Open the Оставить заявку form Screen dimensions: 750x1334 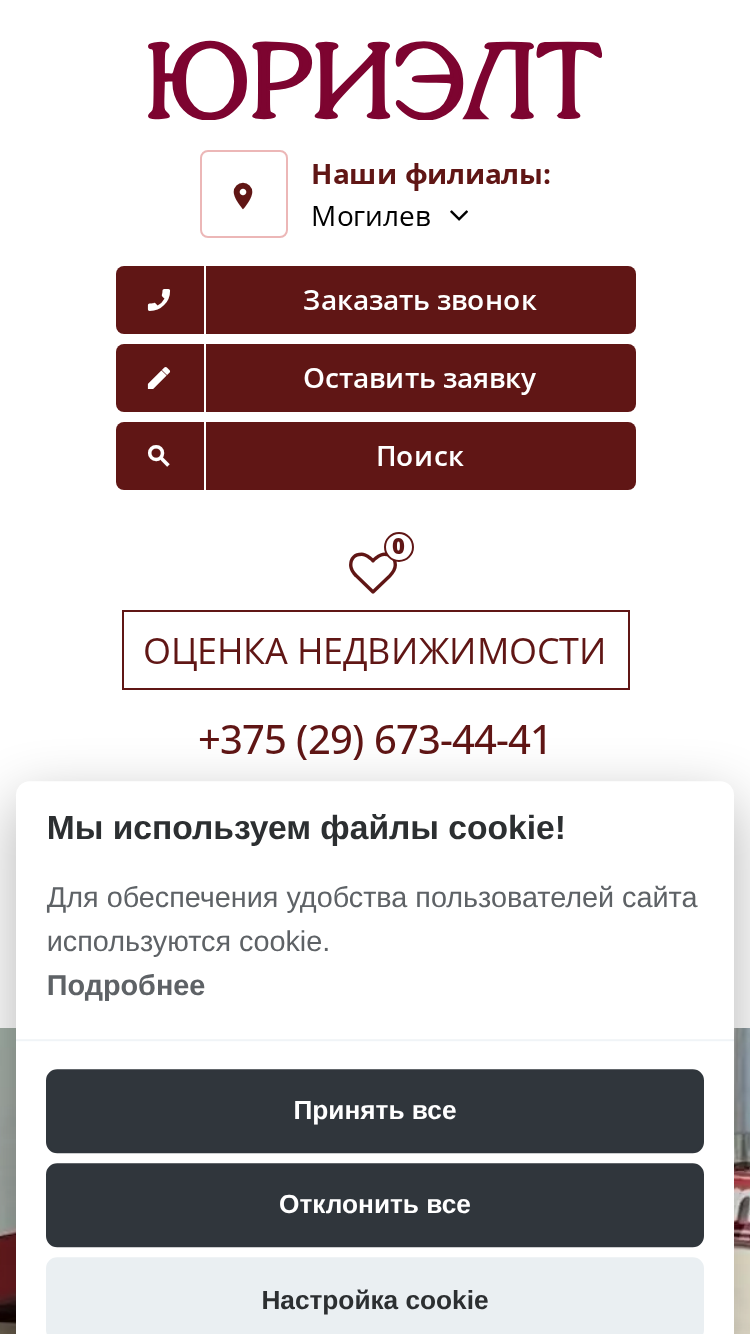click(376, 378)
